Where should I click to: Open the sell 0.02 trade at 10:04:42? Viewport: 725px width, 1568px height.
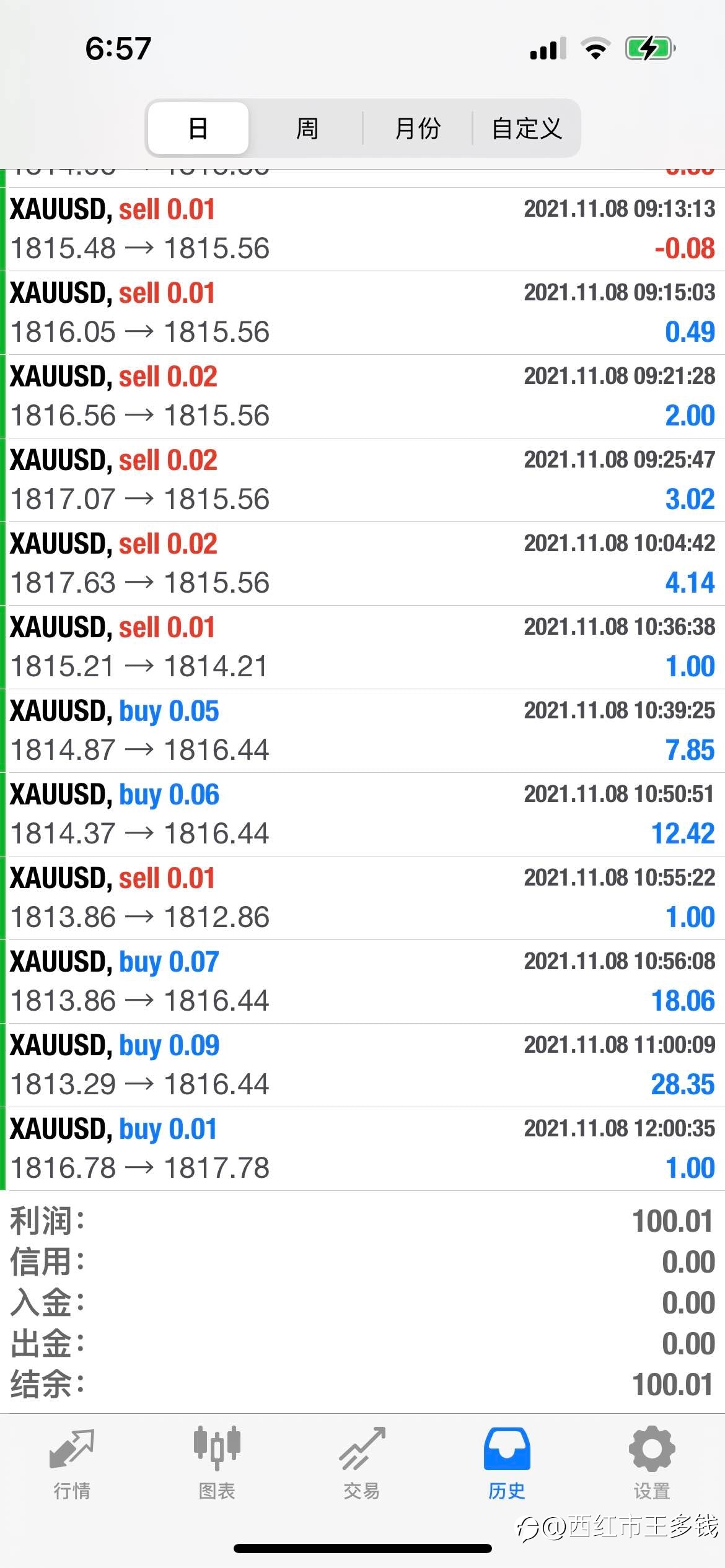click(x=362, y=564)
